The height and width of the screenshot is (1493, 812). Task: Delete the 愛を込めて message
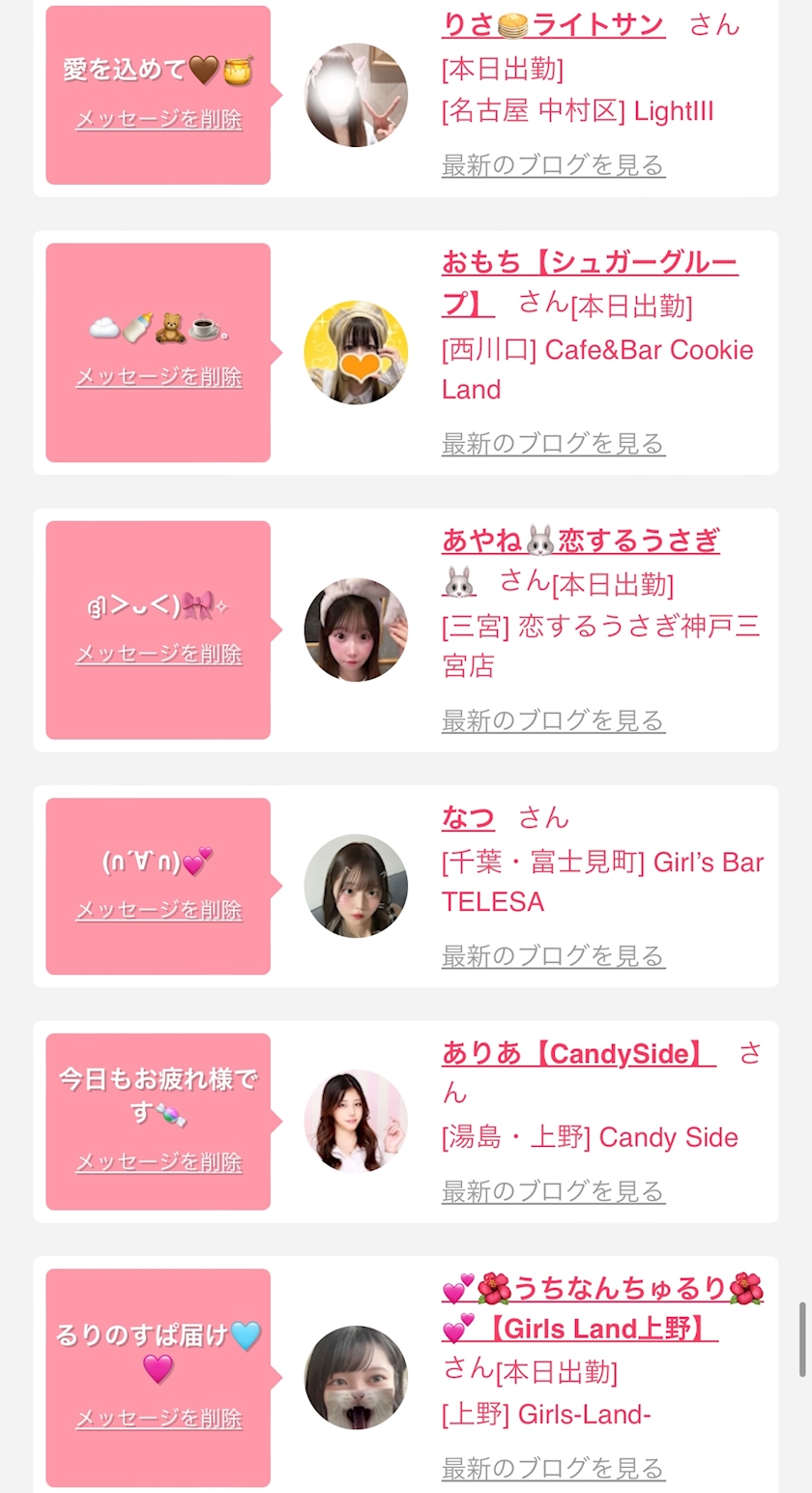pyautogui.click(x=159, y=120)
